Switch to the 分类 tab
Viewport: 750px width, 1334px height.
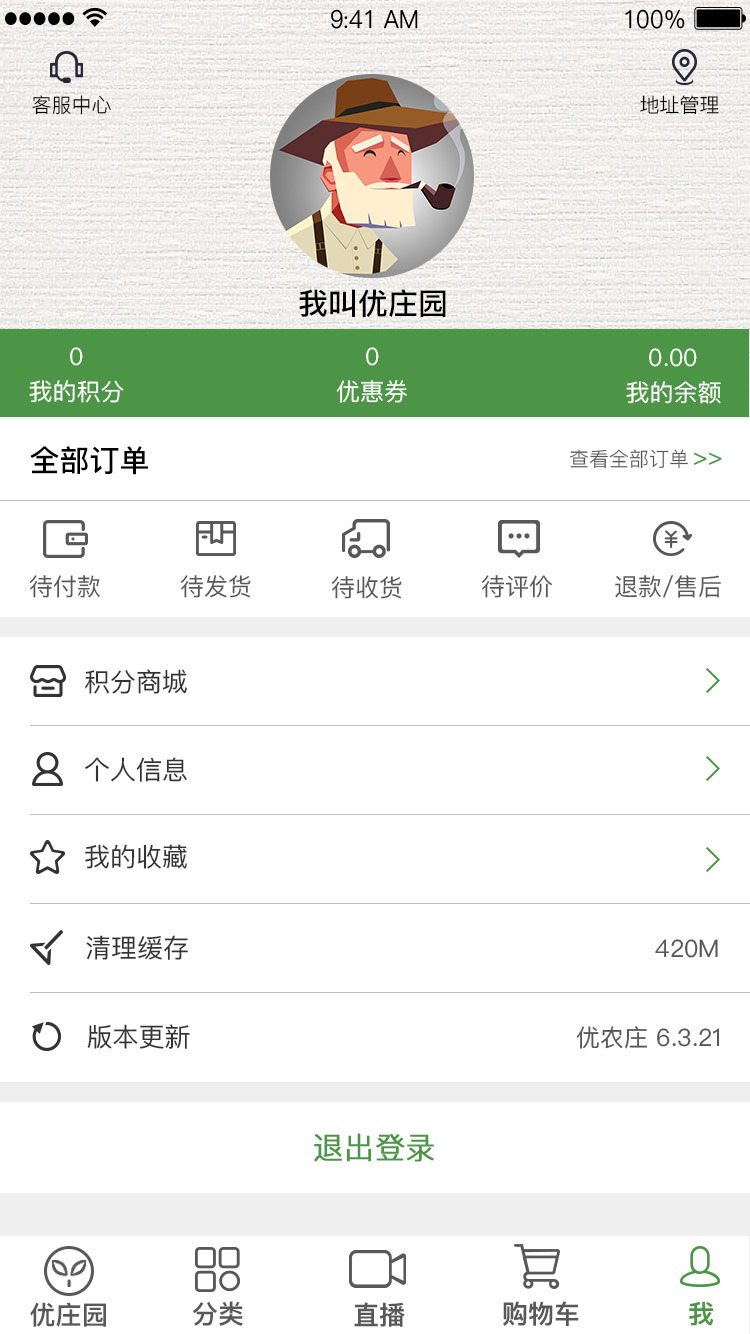tap(218, 1286)
